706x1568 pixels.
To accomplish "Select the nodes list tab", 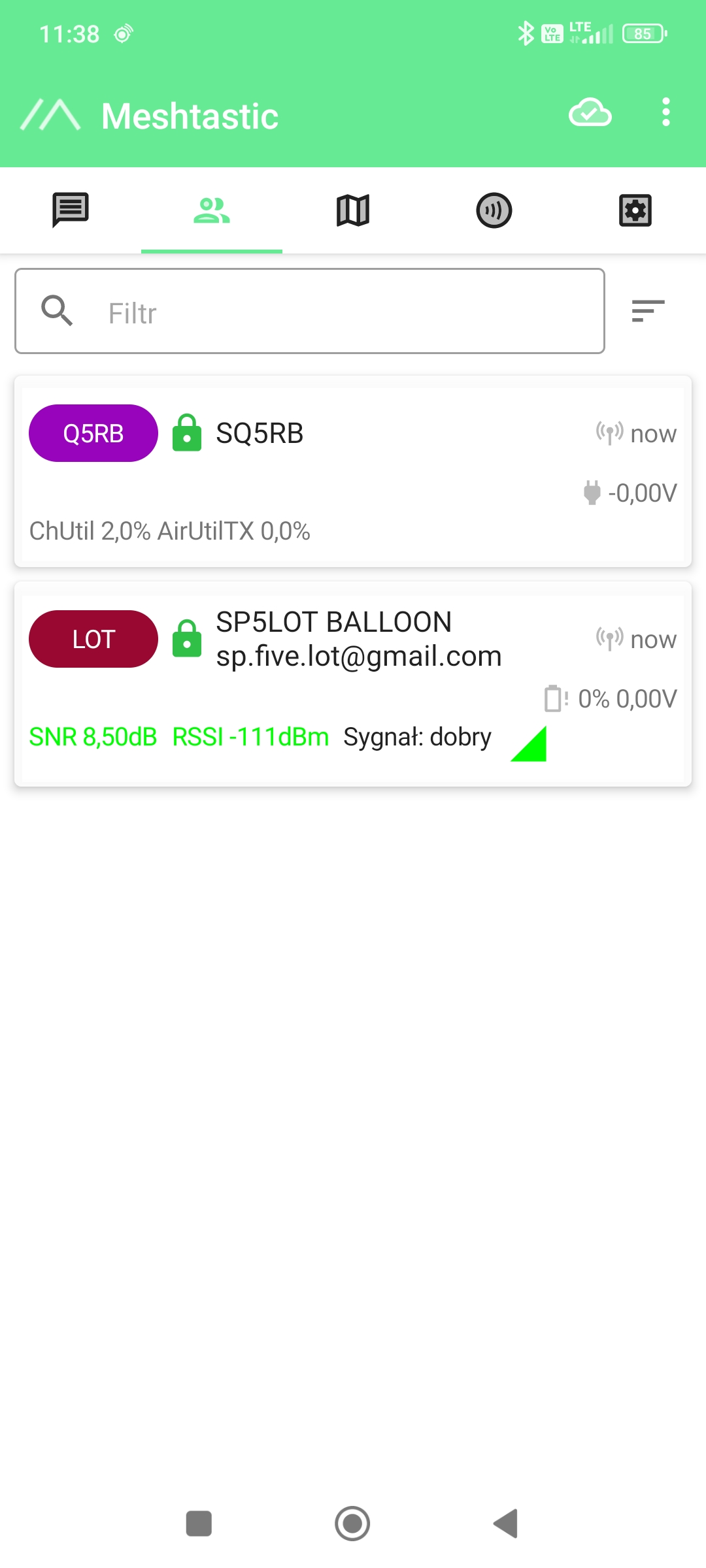I will (x=212, y=210).
